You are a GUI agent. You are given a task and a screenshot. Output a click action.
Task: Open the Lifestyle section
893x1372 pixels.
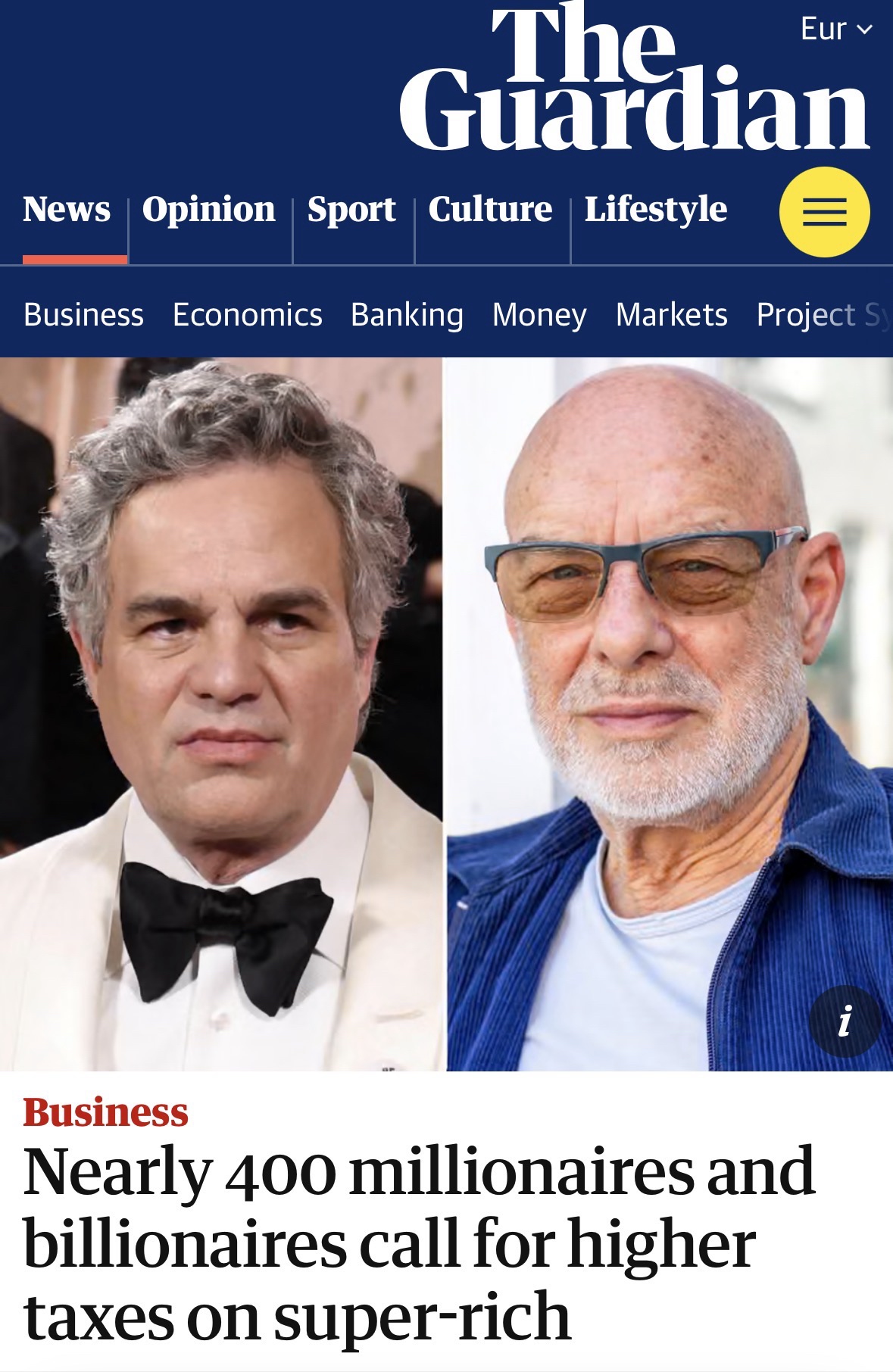click(655, 210)
